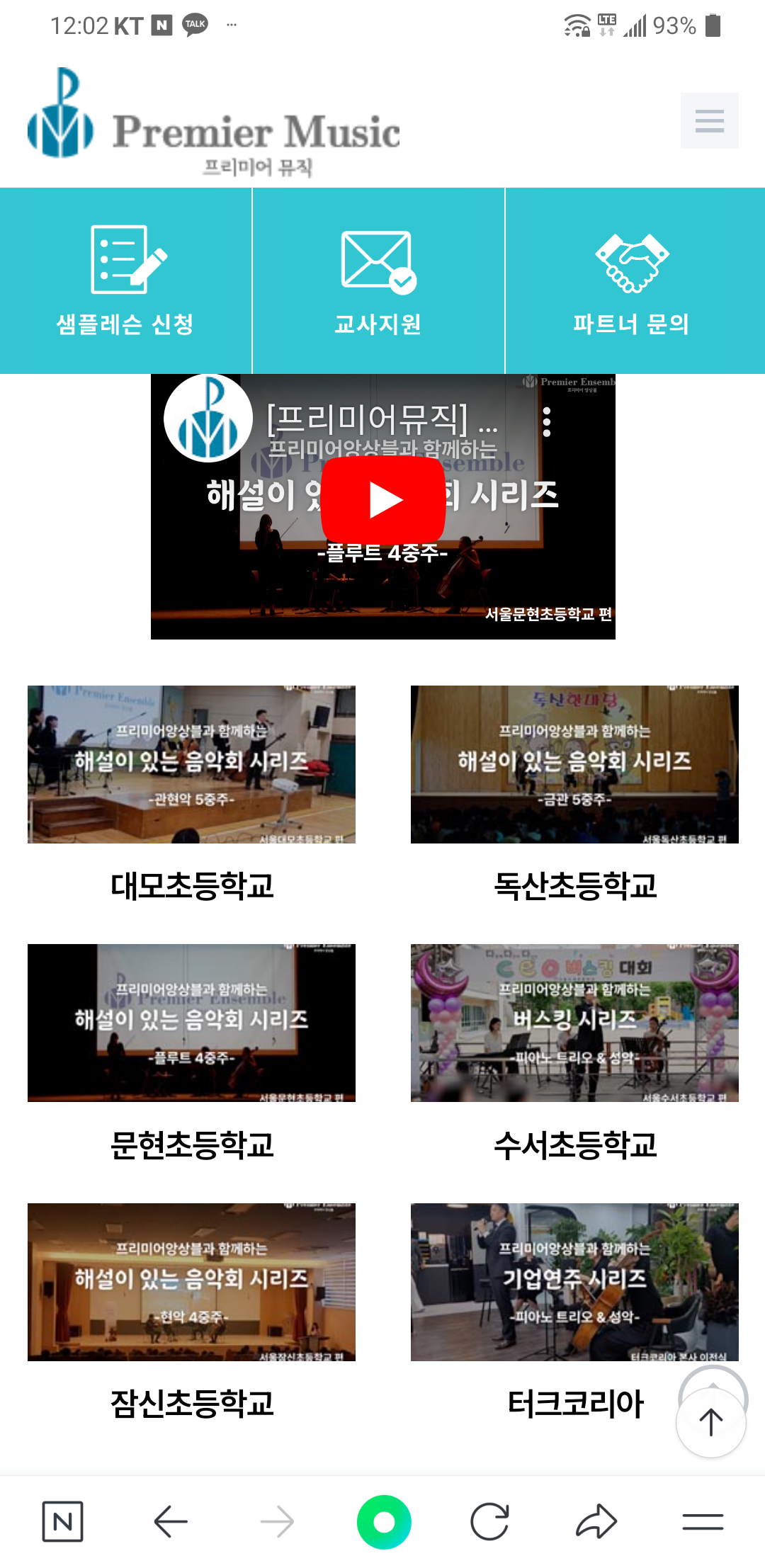
Task: Open the 독산초등학교 video thumbnail
Action: point(574,764)
